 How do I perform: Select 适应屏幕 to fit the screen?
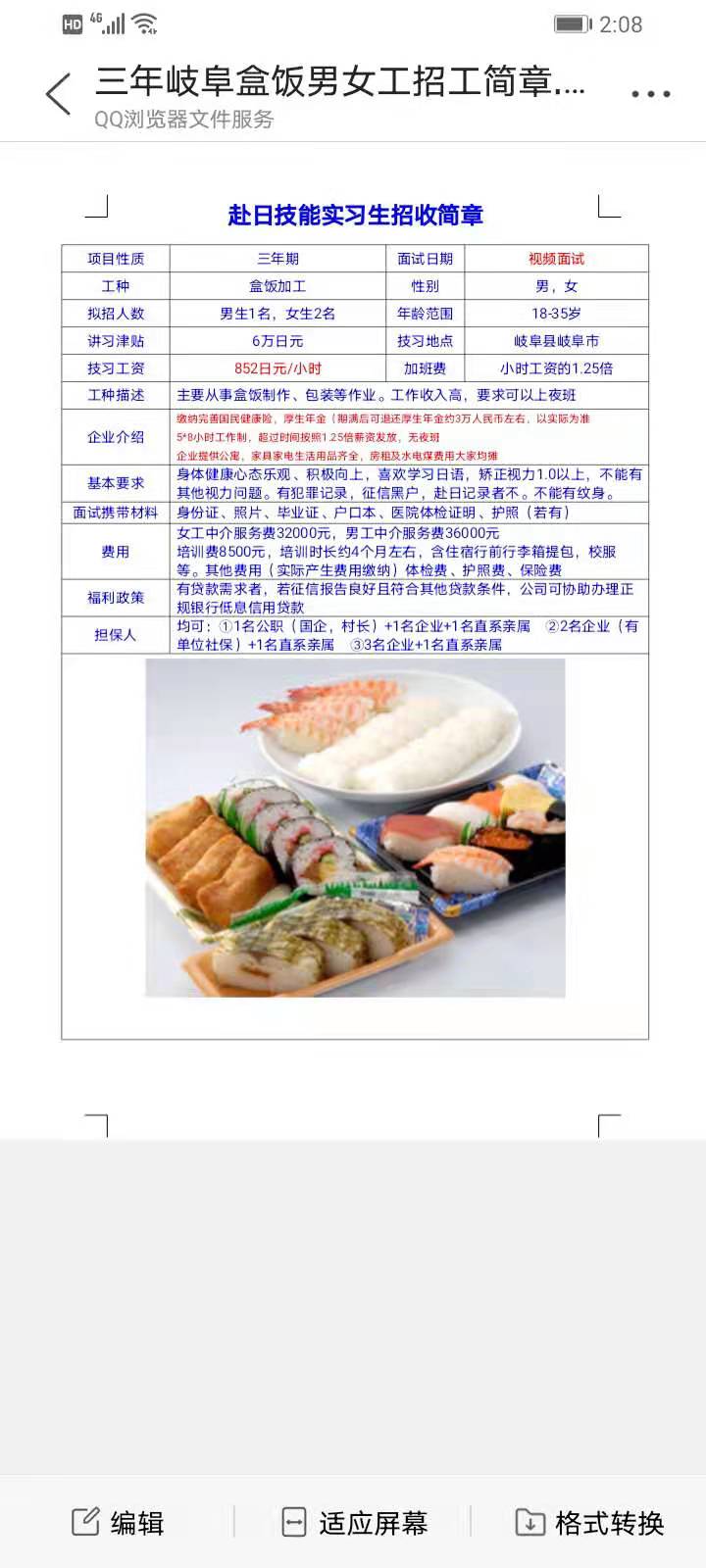[x=354, y=1522]
